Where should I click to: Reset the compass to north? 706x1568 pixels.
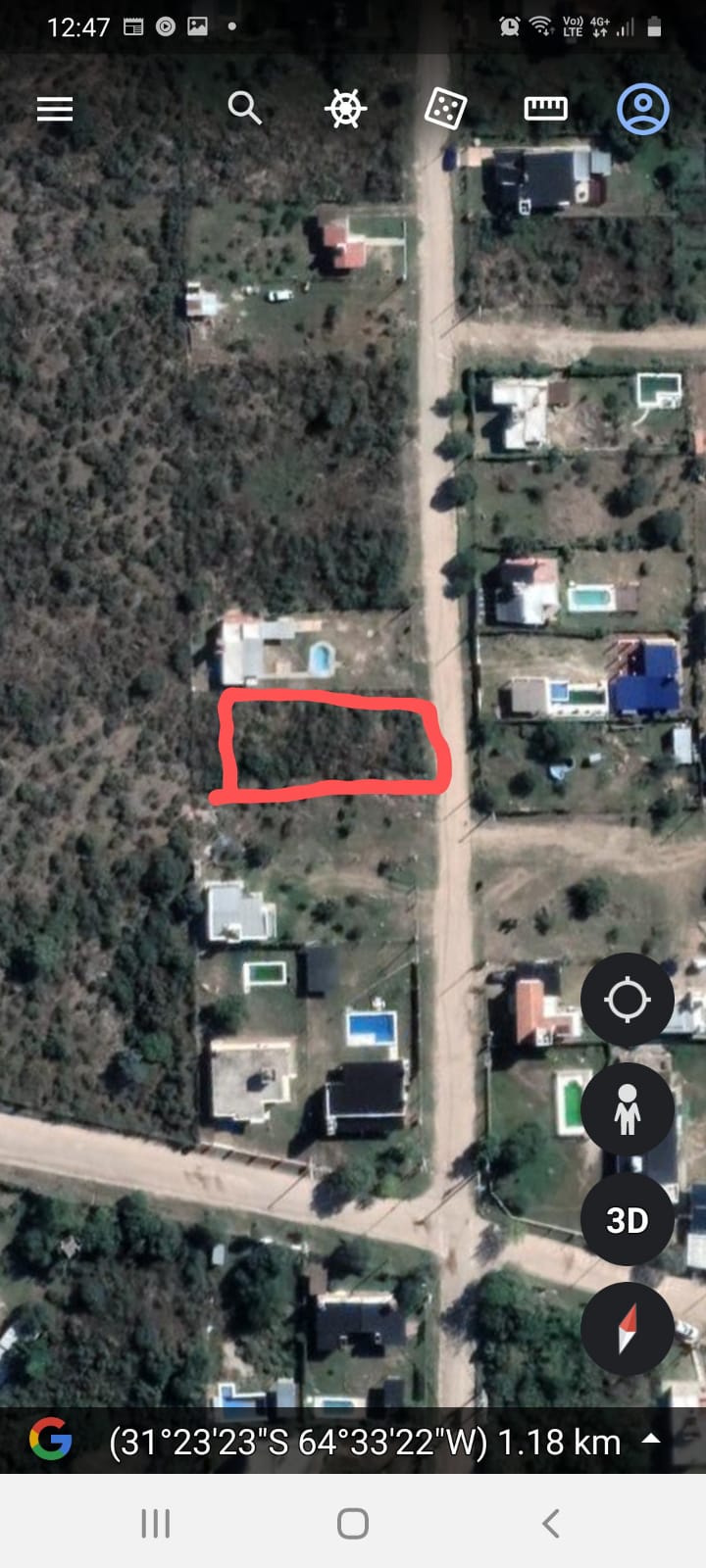click(x=628, y=1330)
